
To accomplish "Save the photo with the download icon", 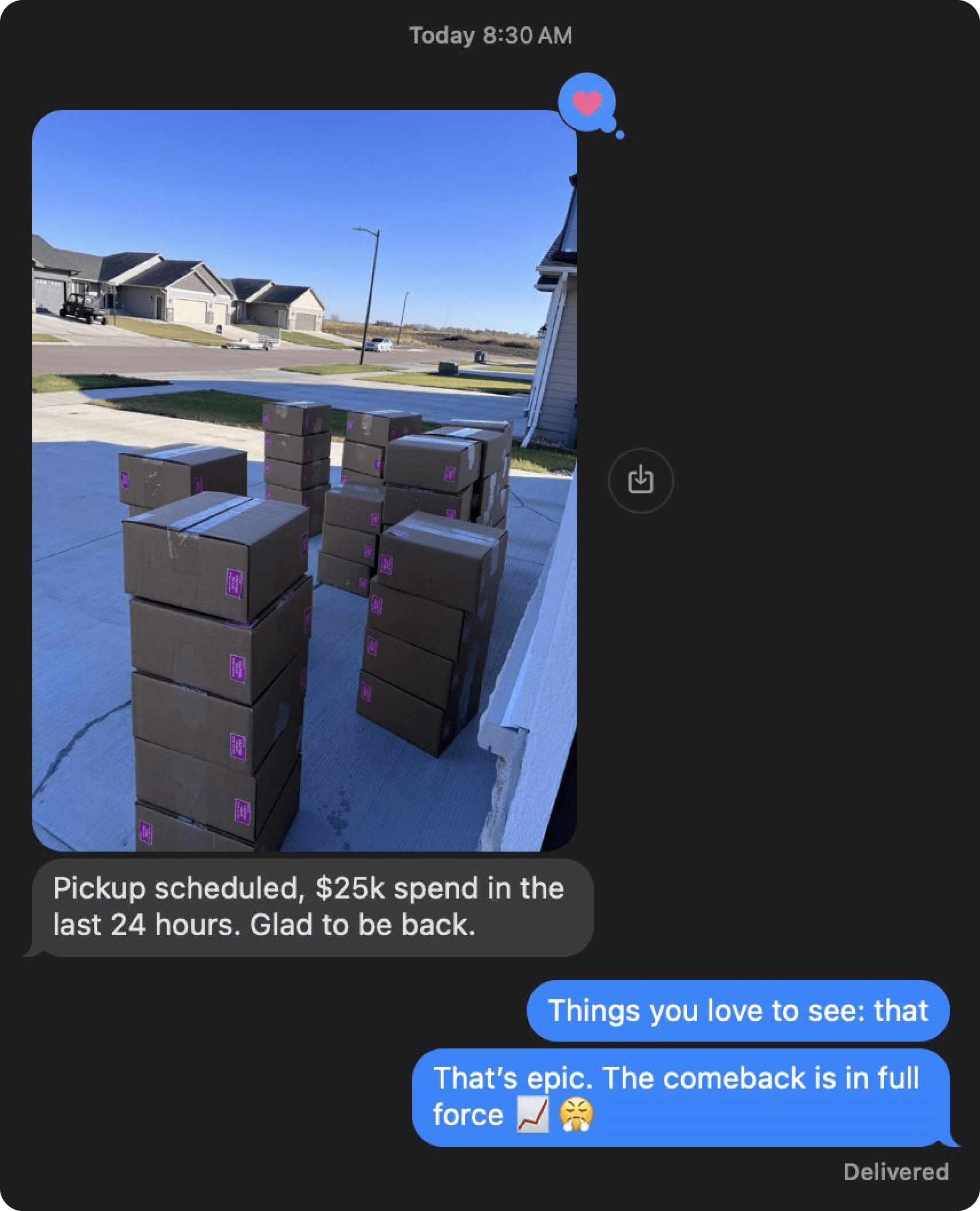I will pos(641,480).
